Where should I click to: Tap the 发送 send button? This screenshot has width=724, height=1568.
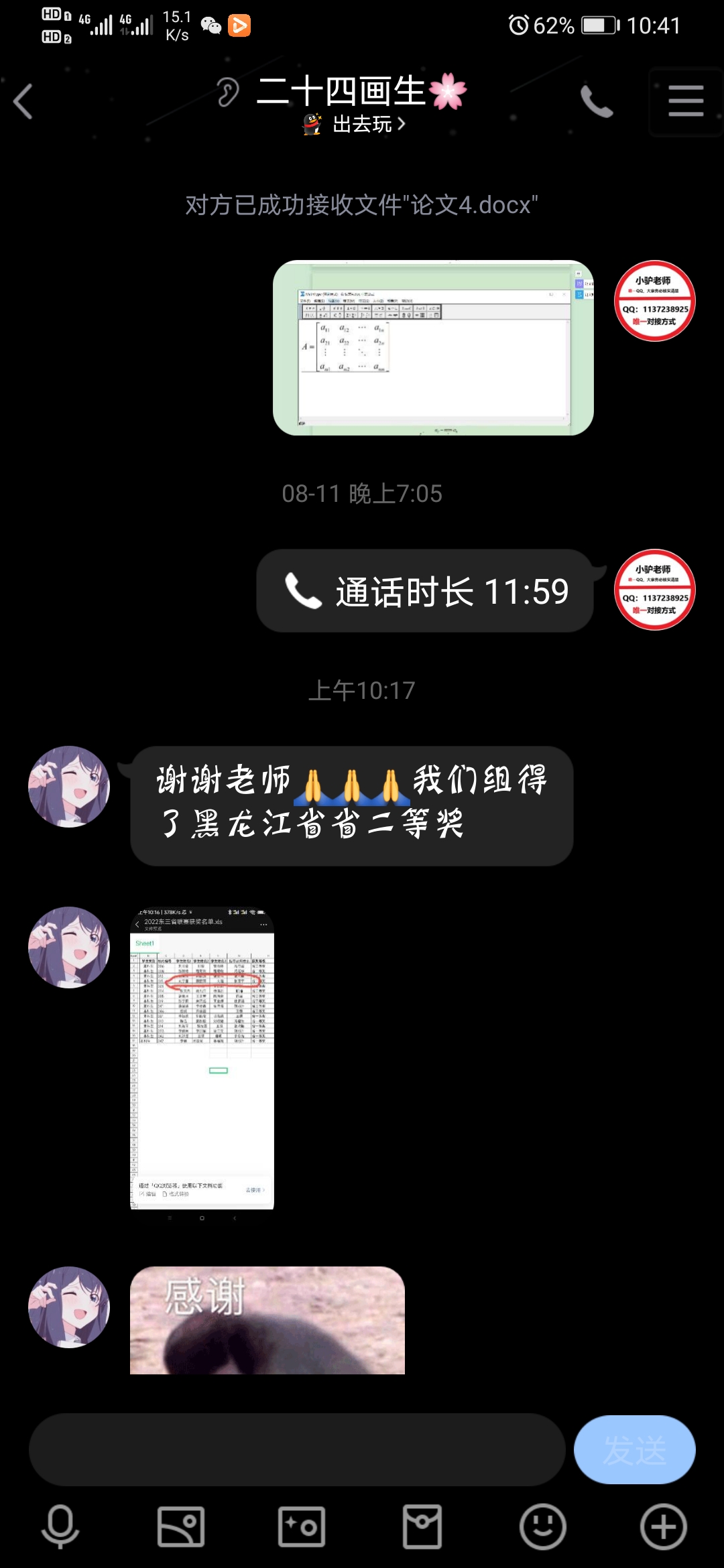click(x=634, y=1450)
